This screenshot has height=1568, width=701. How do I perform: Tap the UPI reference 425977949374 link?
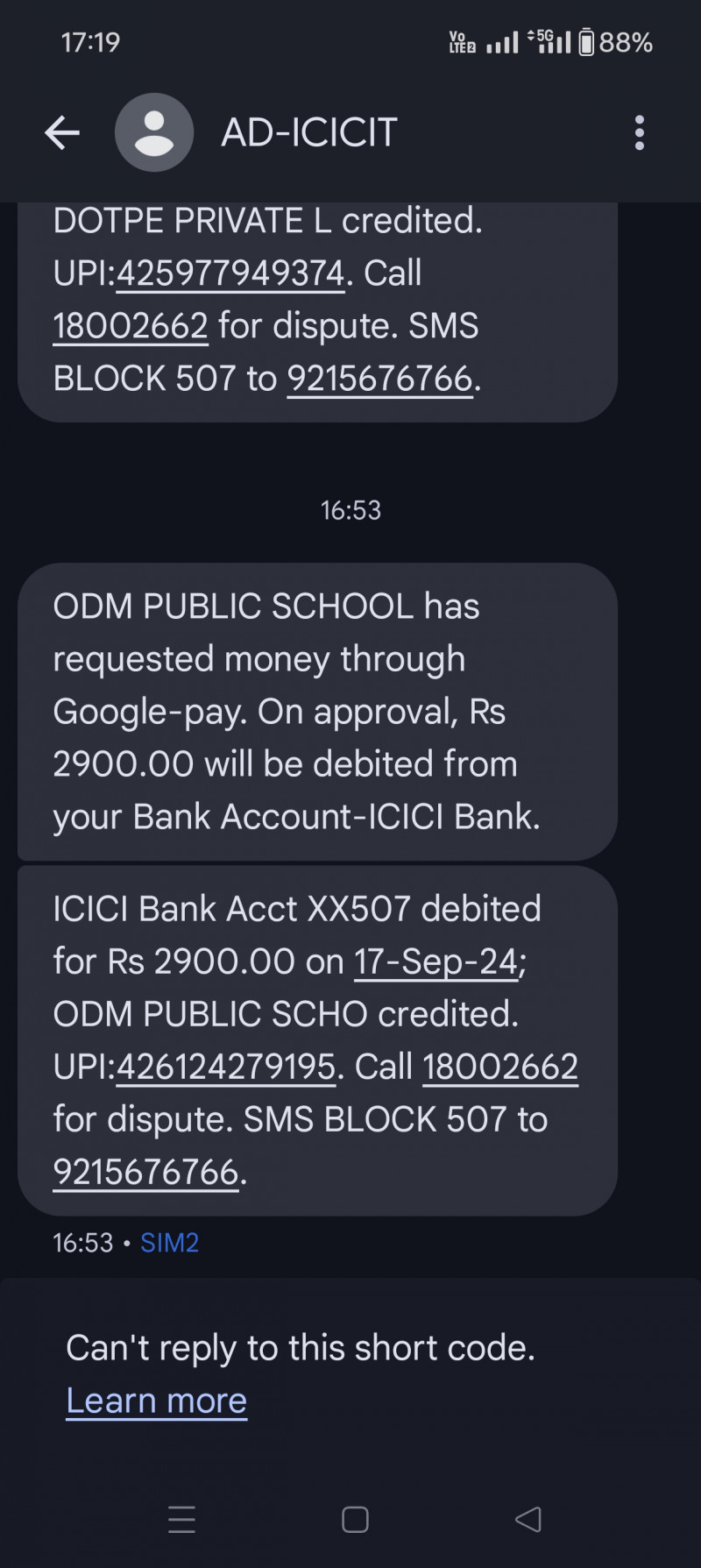[230, 273]
